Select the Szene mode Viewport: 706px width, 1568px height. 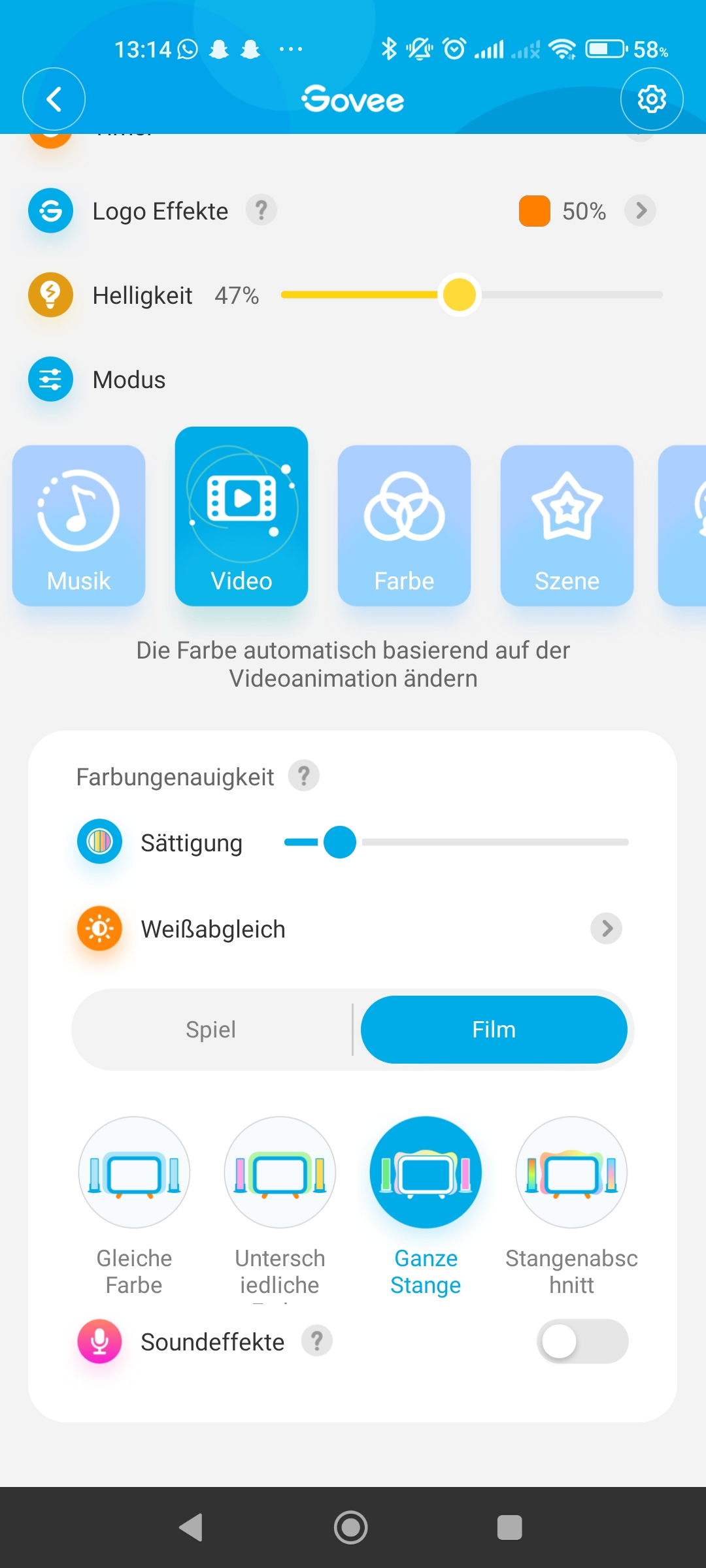point(567,525)
